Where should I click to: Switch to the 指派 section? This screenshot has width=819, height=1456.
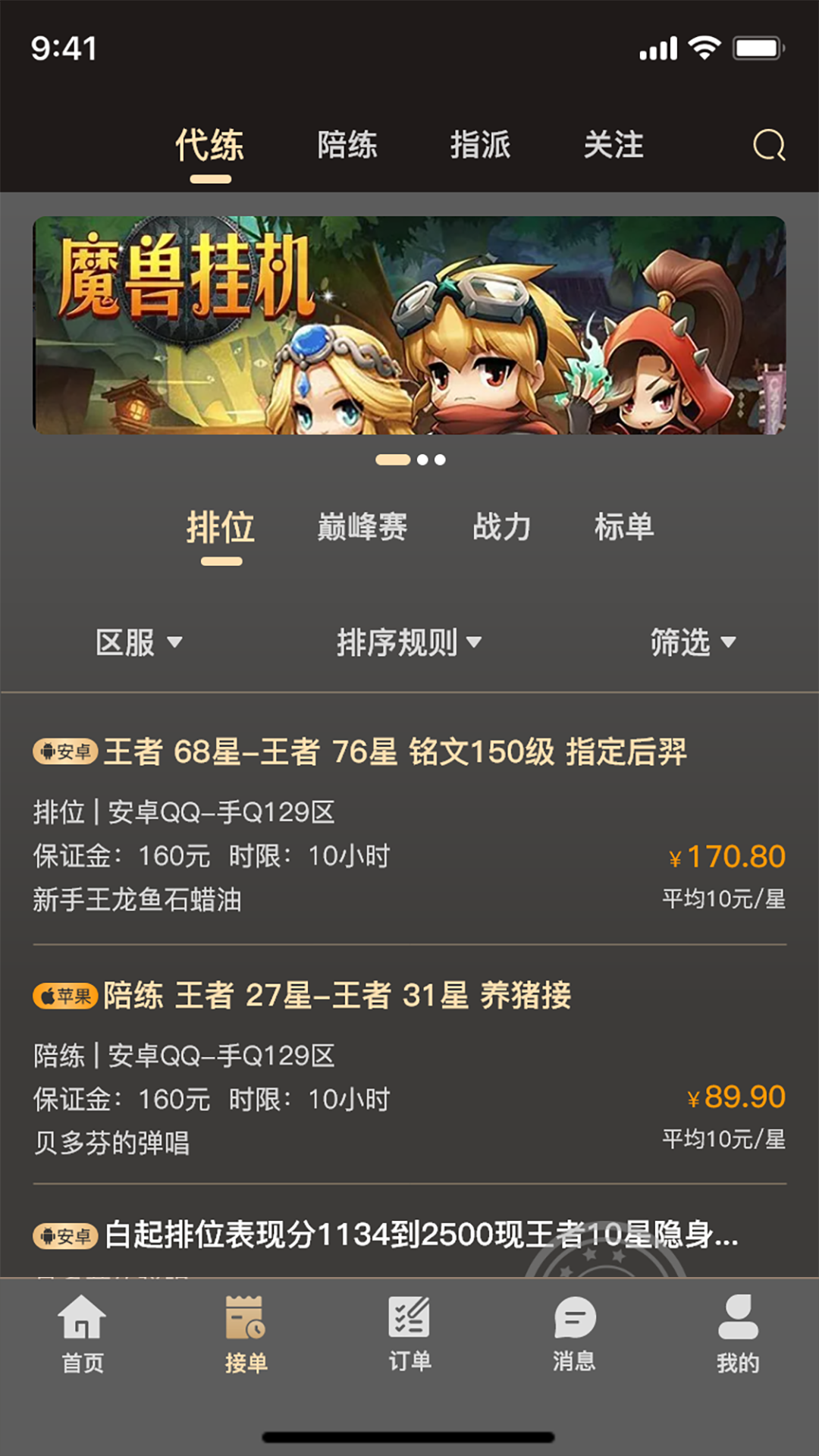click(481, 145)
